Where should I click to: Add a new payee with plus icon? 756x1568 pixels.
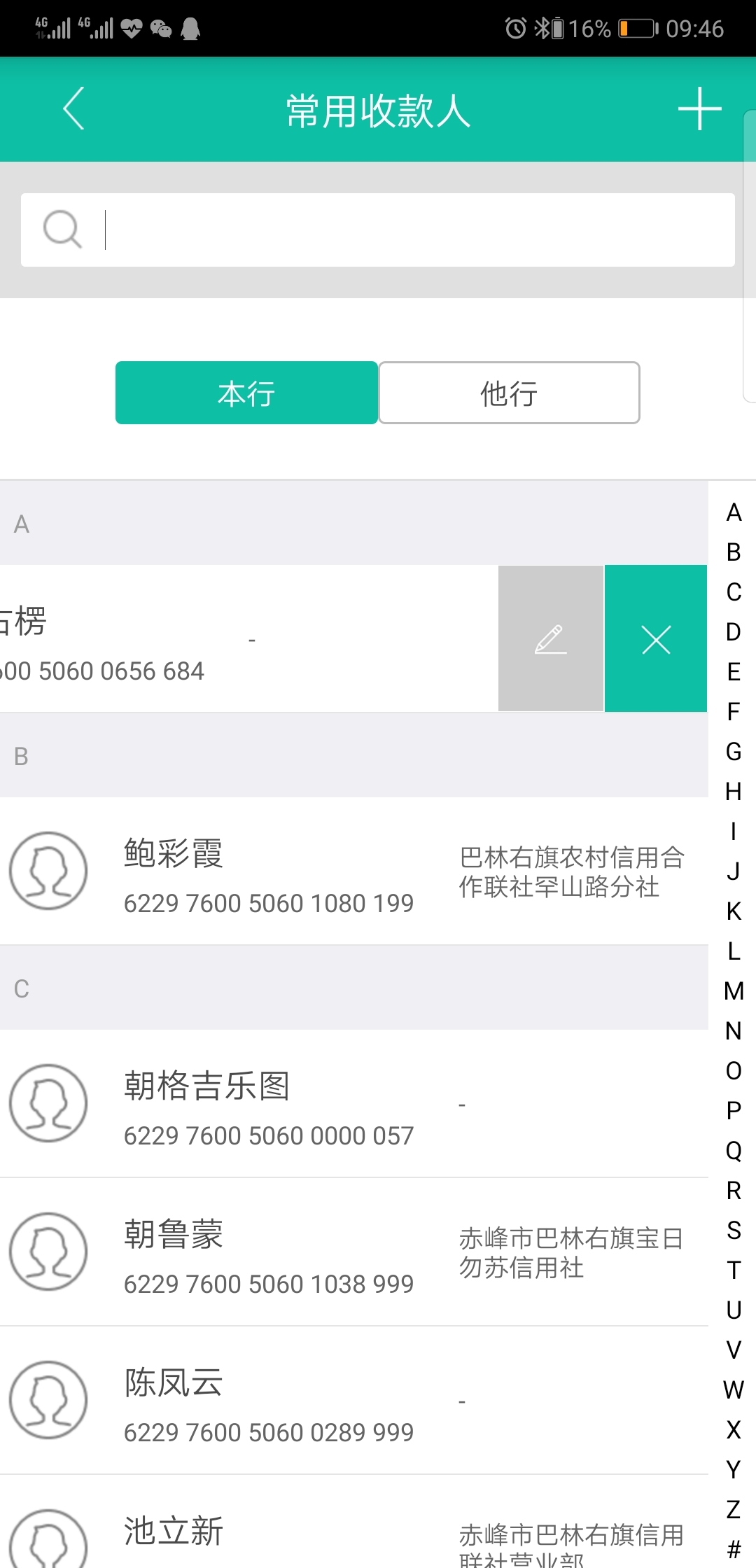pos(699,108)
